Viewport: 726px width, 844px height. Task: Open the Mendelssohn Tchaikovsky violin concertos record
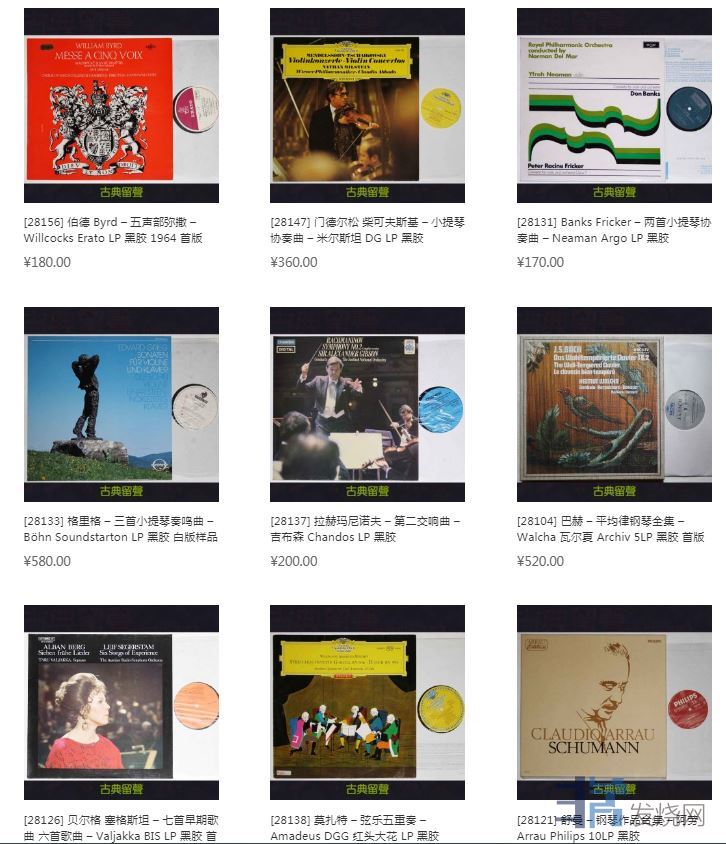(367, 105)
